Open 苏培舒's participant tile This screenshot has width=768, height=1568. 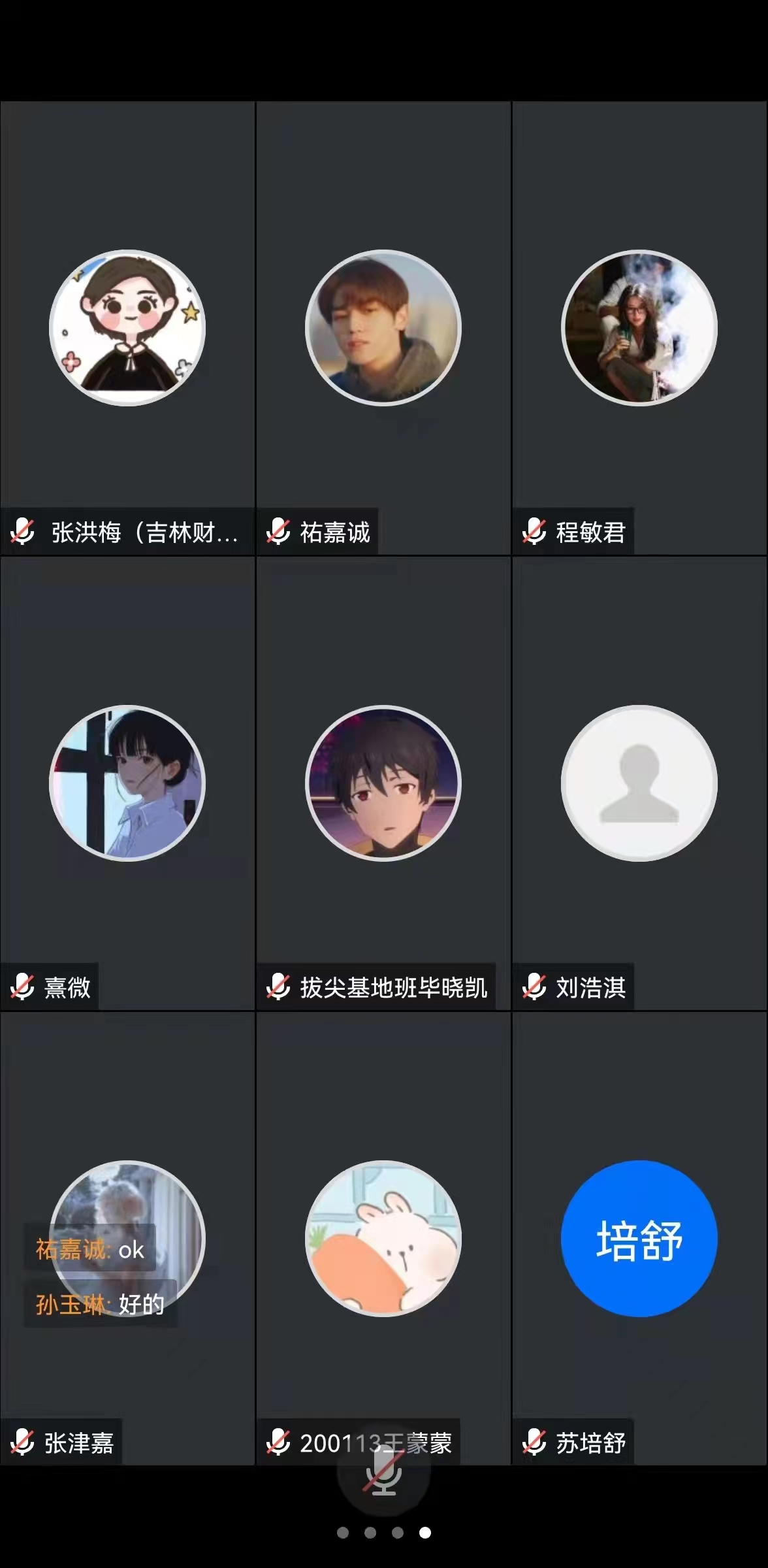pos(639,1239)
